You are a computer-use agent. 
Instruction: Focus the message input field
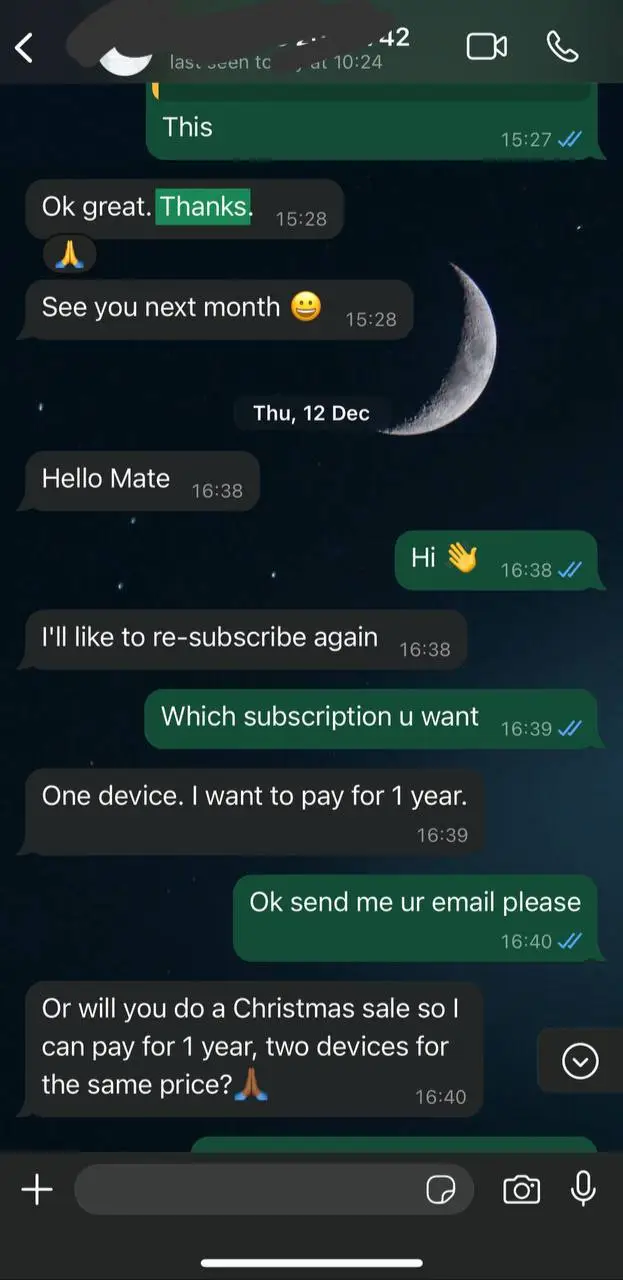click(245, 1189)
